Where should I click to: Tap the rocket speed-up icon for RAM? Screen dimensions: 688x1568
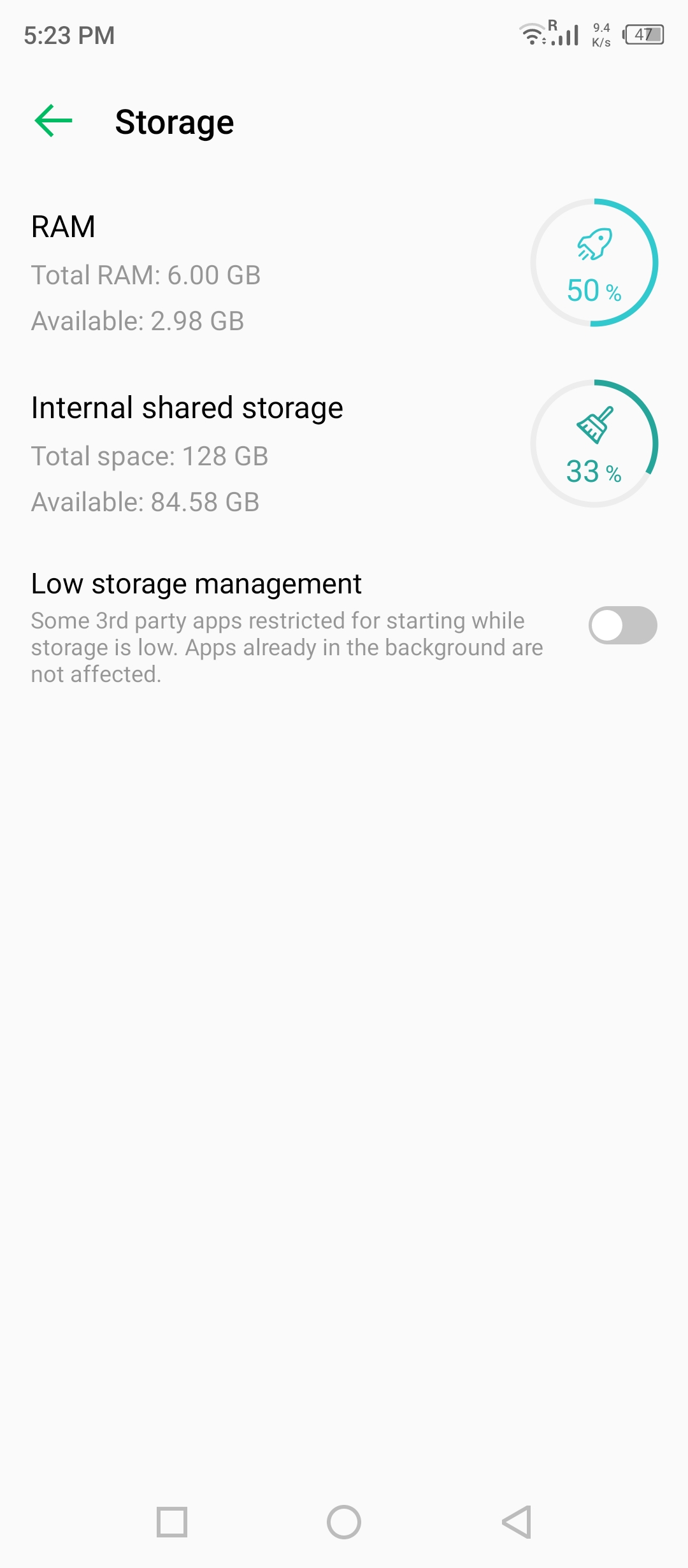coord(594,245)
